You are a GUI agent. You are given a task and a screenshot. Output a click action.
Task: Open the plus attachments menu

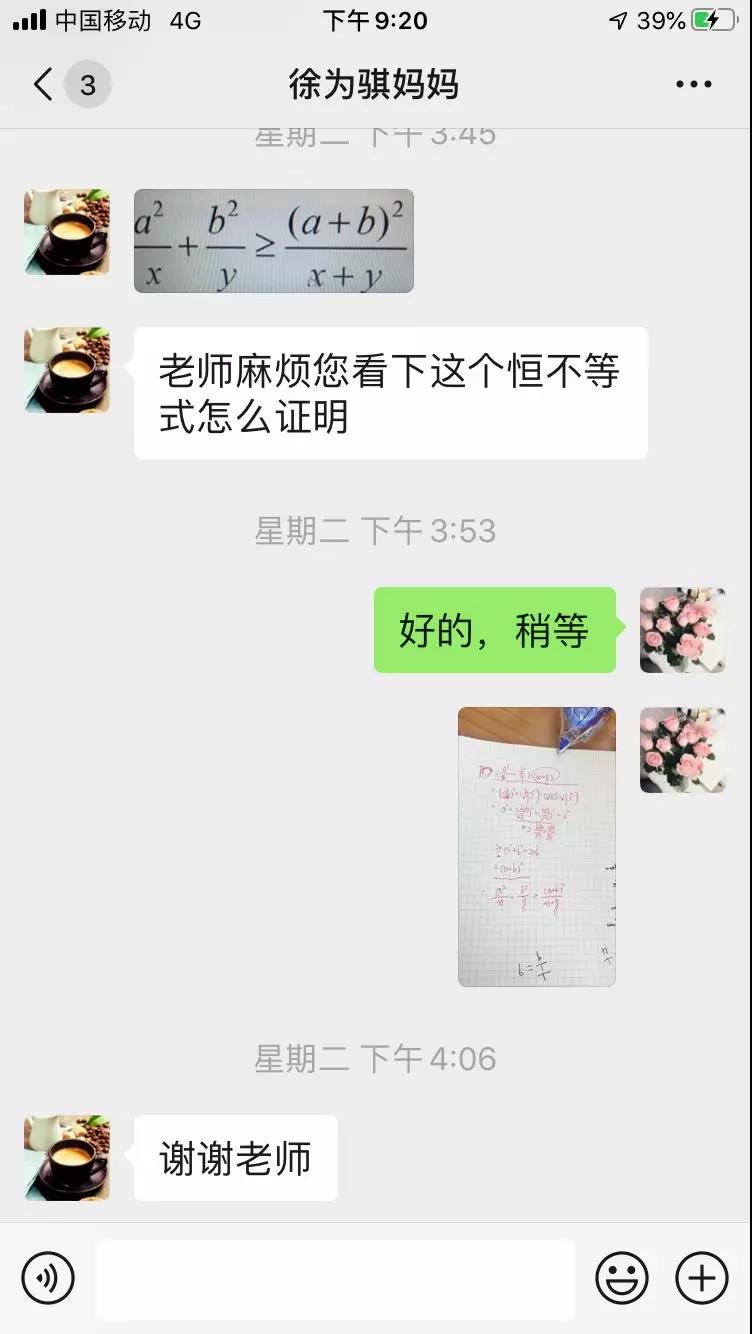click(x=702, y=1278)
